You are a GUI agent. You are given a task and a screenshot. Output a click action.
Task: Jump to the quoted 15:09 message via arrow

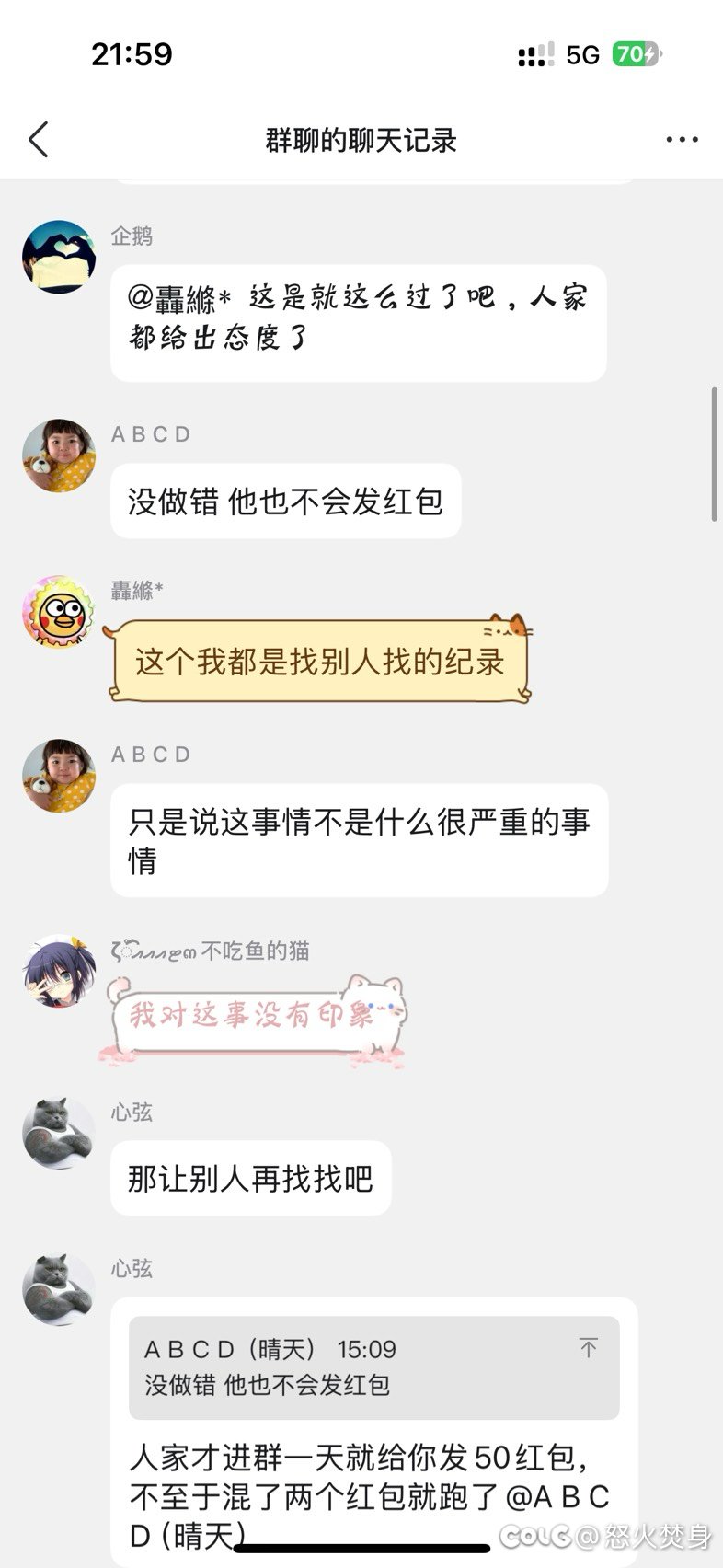(x=589, y=1349)
